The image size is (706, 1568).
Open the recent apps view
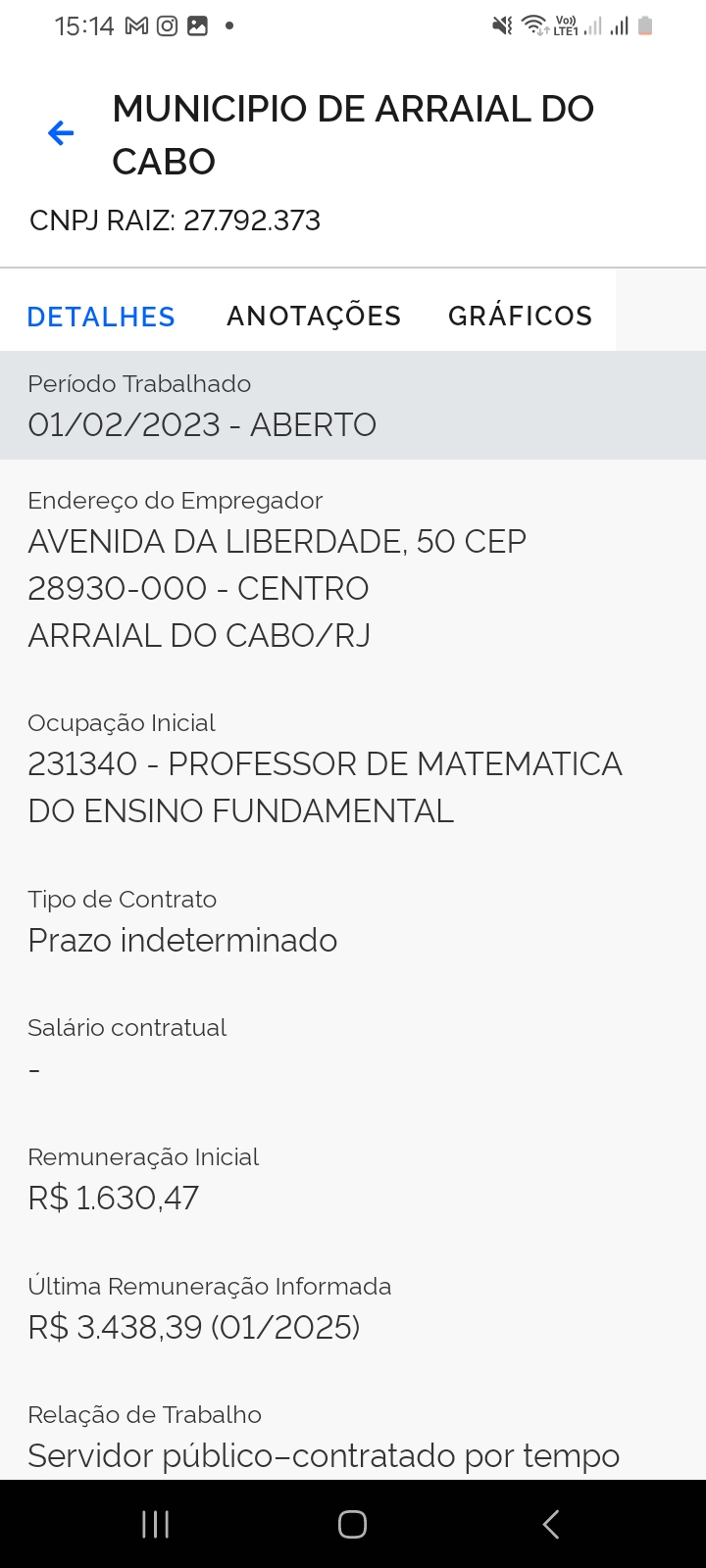coord(155,1524)
